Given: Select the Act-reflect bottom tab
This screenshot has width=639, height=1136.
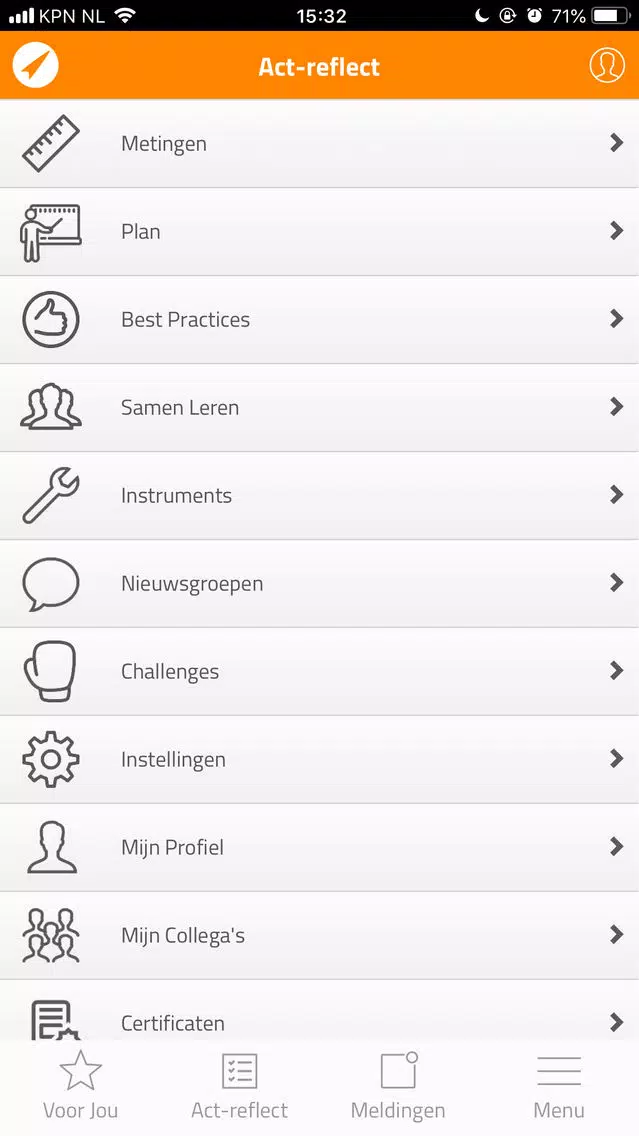Looking at the screenshot, I should 240,1086.
